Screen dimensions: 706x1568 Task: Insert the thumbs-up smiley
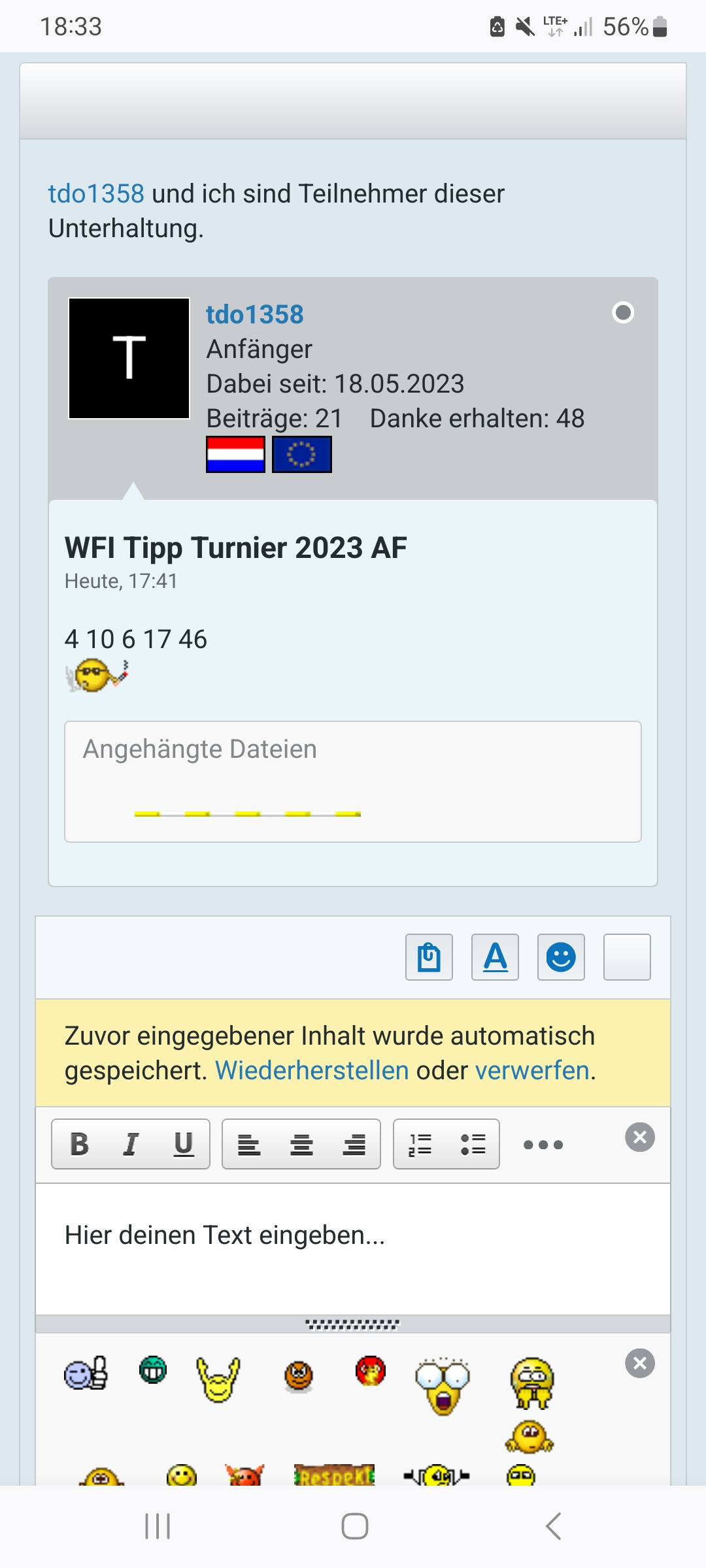(86, 1372)
